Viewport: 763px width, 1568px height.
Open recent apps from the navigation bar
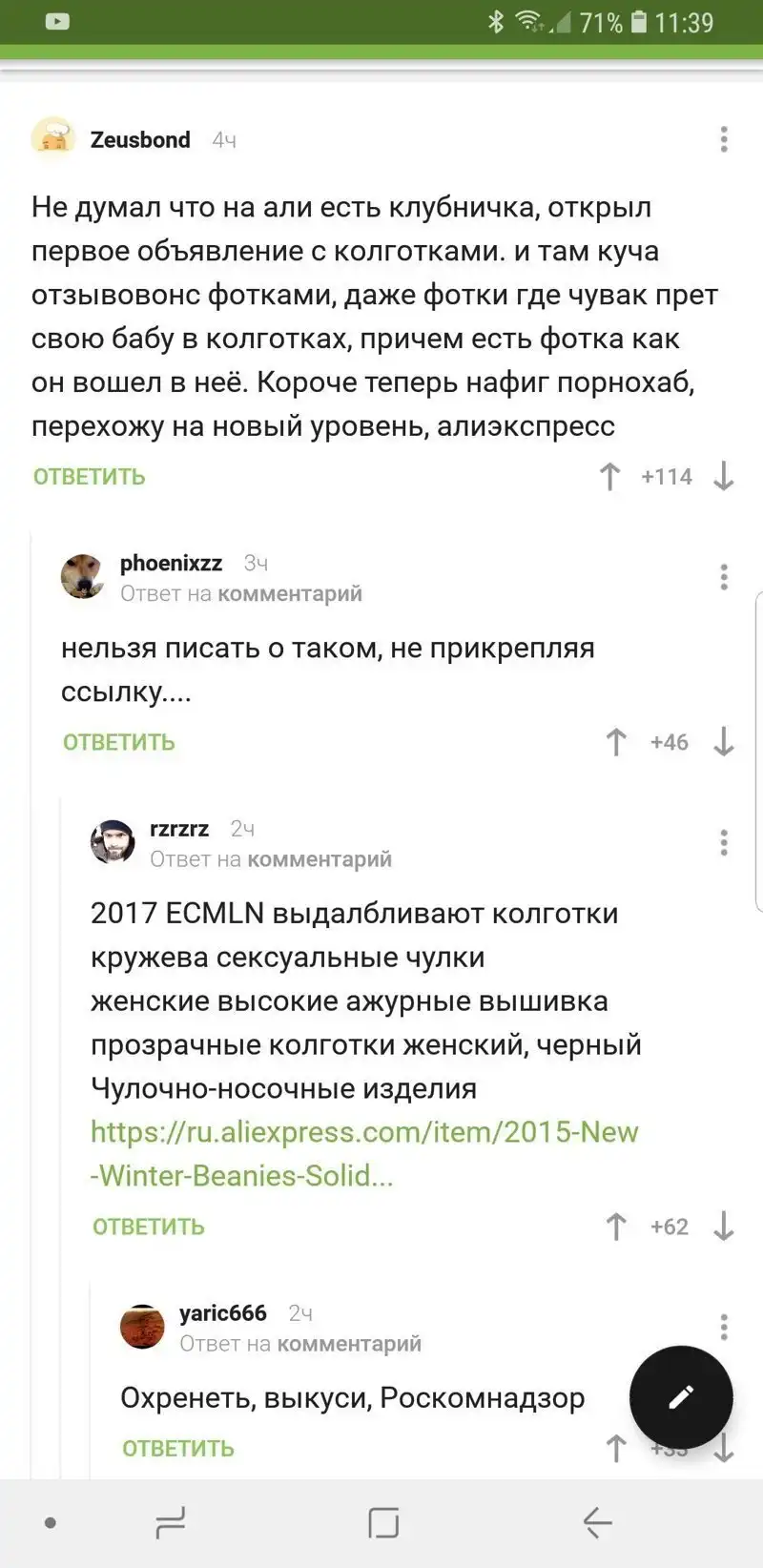(170, 1523)
